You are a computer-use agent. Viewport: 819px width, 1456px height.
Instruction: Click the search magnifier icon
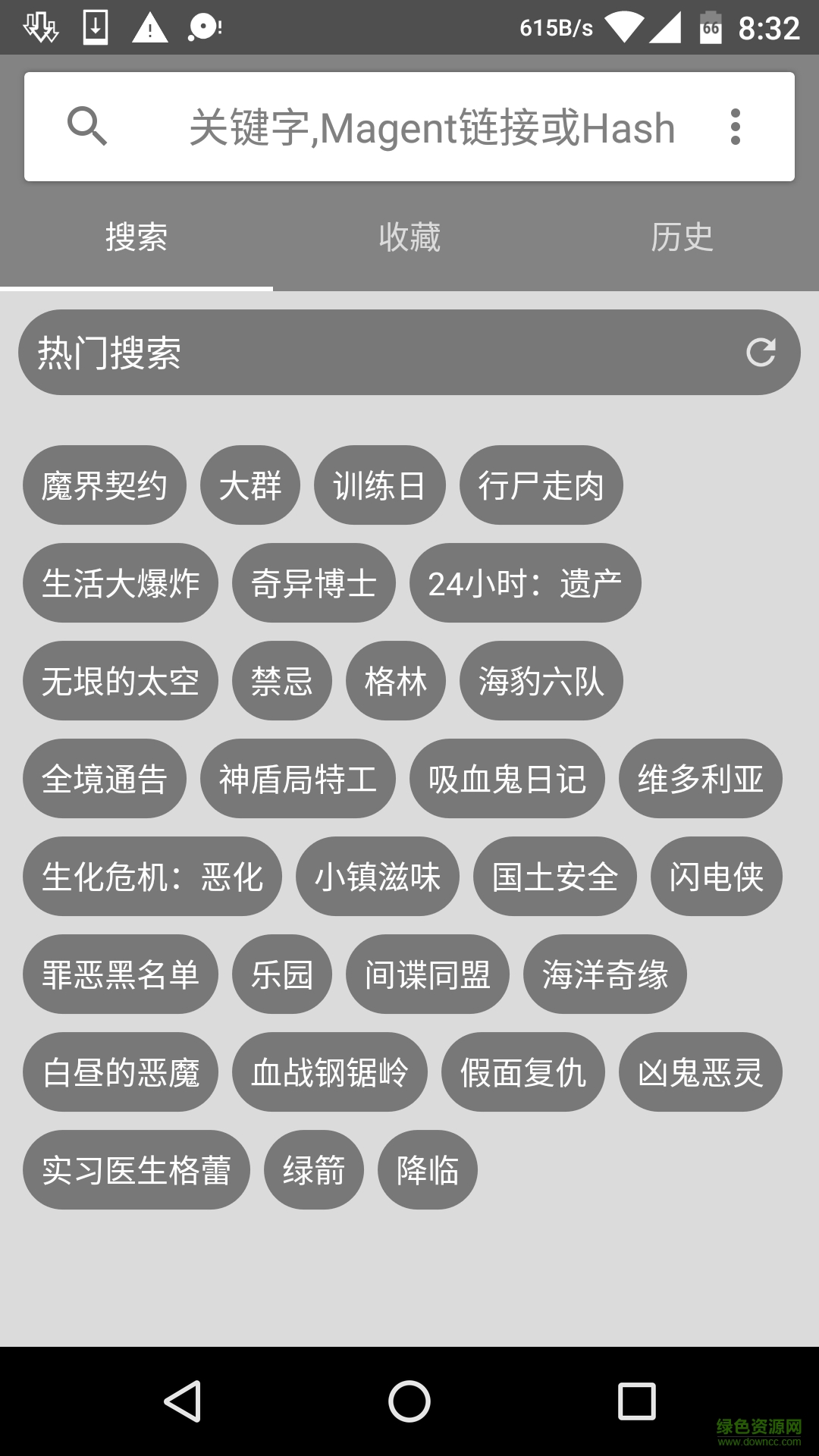pos(89,126)
